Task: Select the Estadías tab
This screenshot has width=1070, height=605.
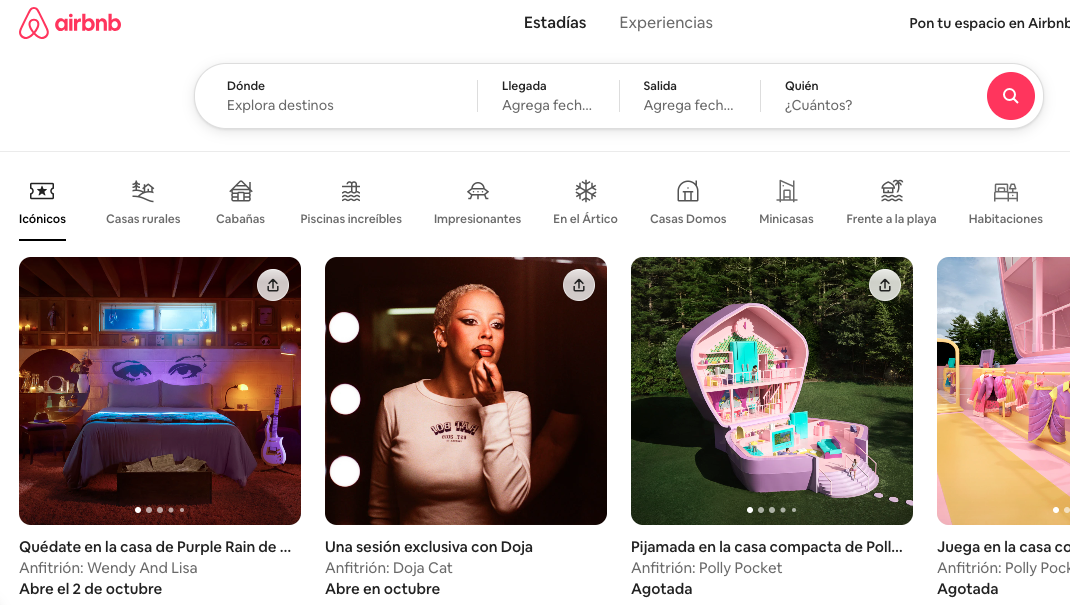Action: click(x=555, y=22)
